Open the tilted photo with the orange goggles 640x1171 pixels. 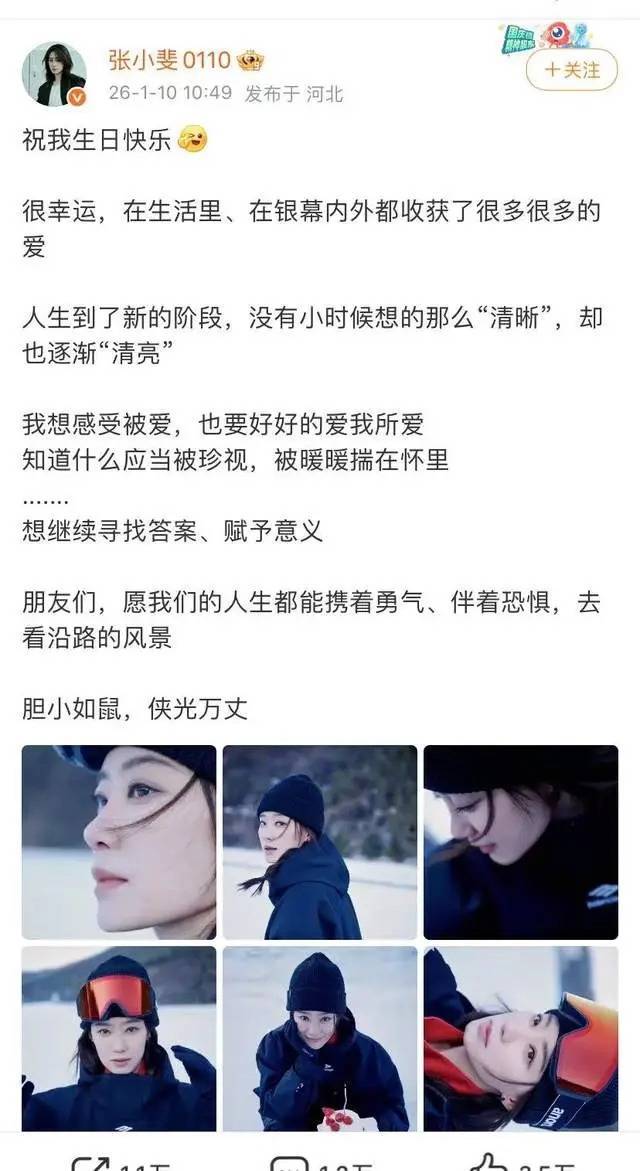[521, 1038]
